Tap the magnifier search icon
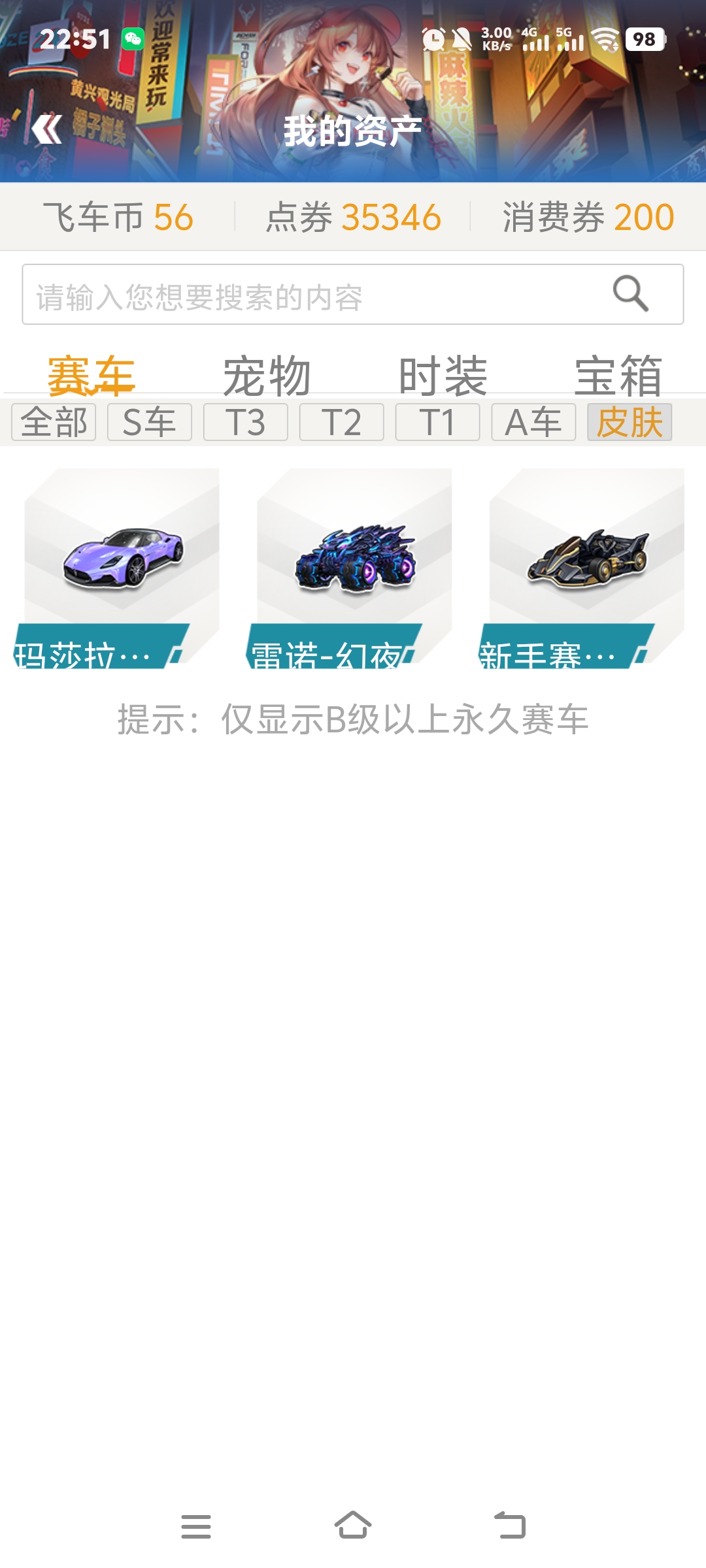The width and height of the screenshot is (706, 1568). (630, 294)
